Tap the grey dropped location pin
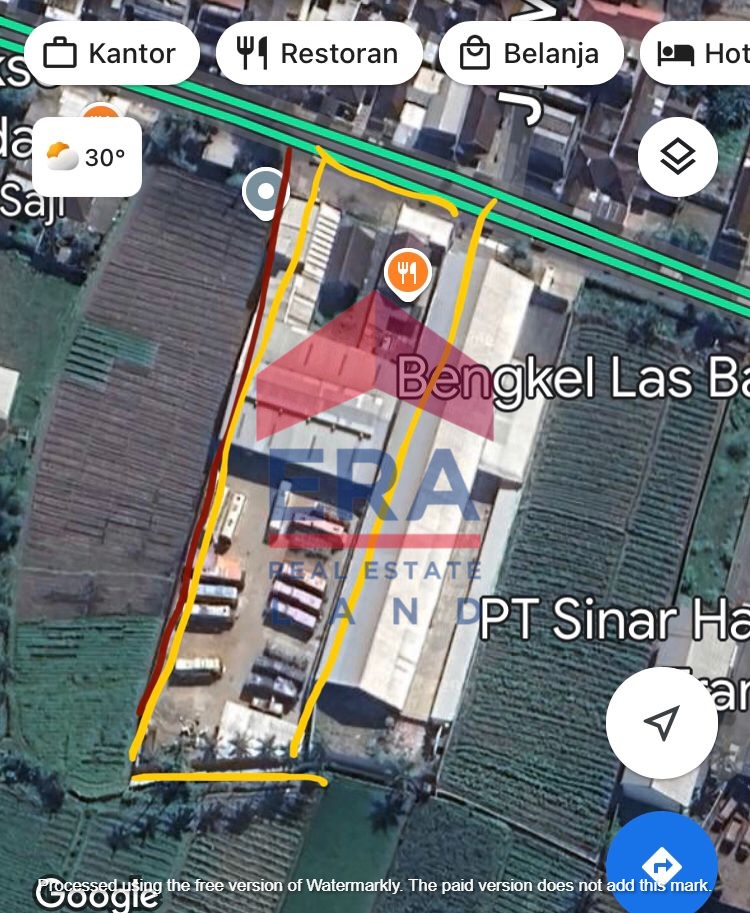 pos(266,193)
